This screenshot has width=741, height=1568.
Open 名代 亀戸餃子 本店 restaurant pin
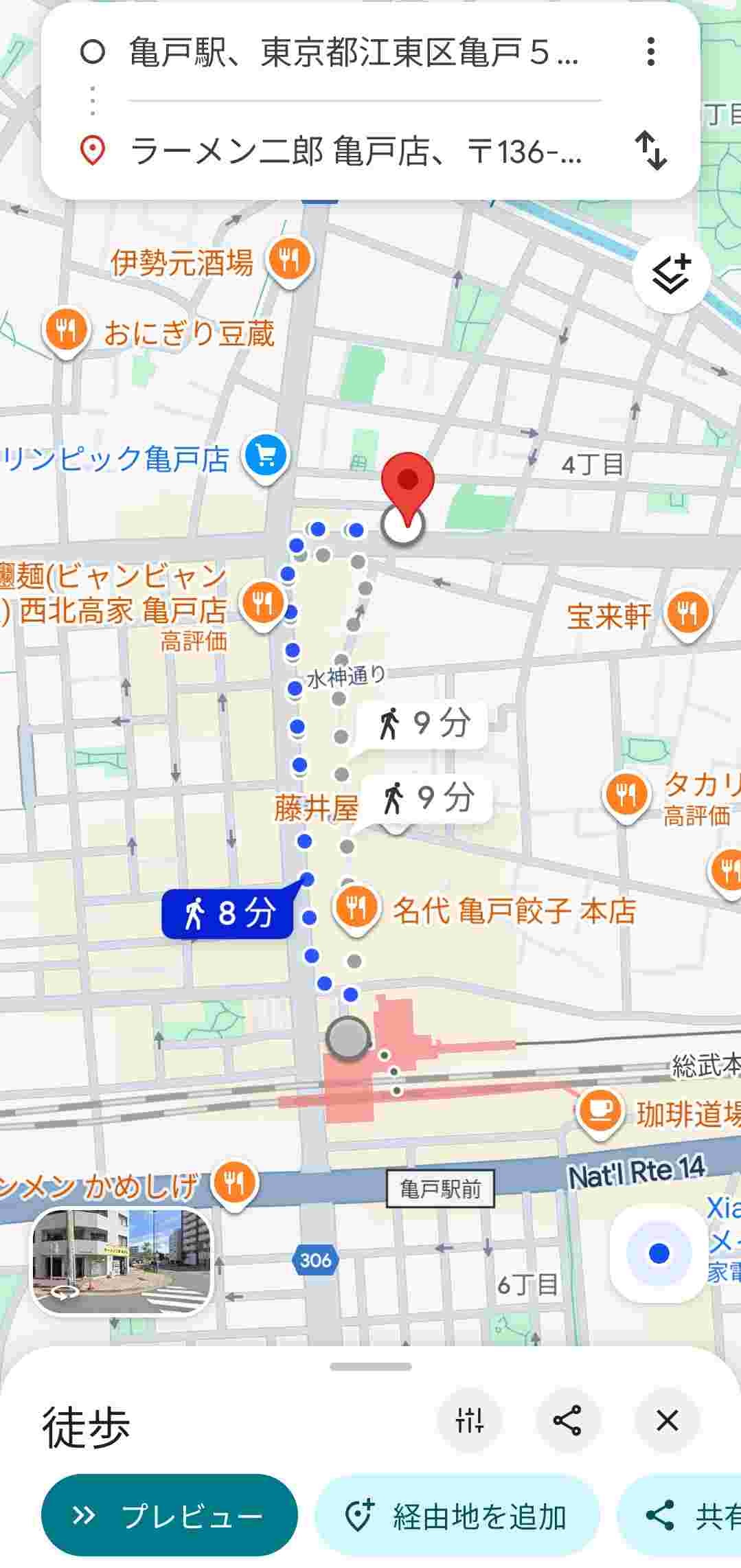[x=356, y=909]
